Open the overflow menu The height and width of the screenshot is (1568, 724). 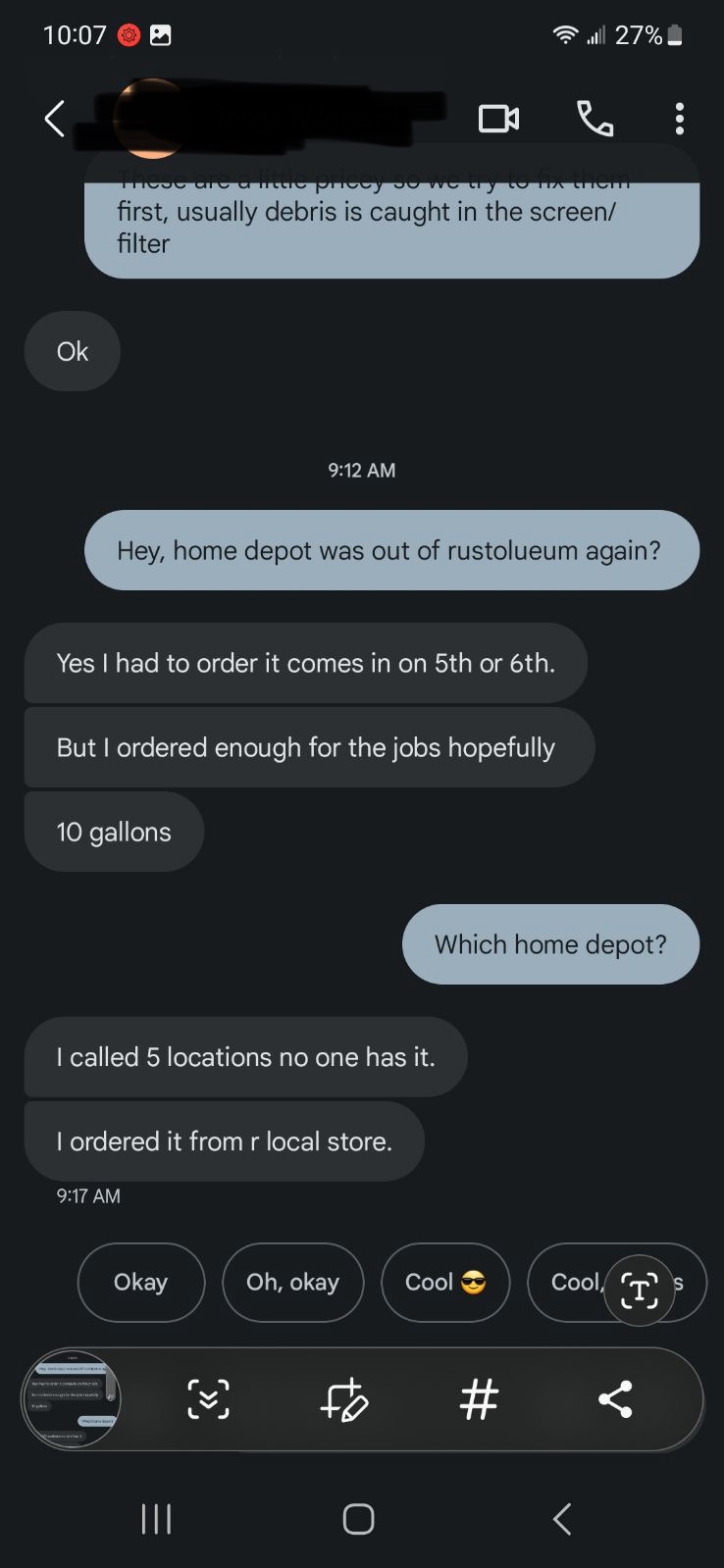(679, 119)
